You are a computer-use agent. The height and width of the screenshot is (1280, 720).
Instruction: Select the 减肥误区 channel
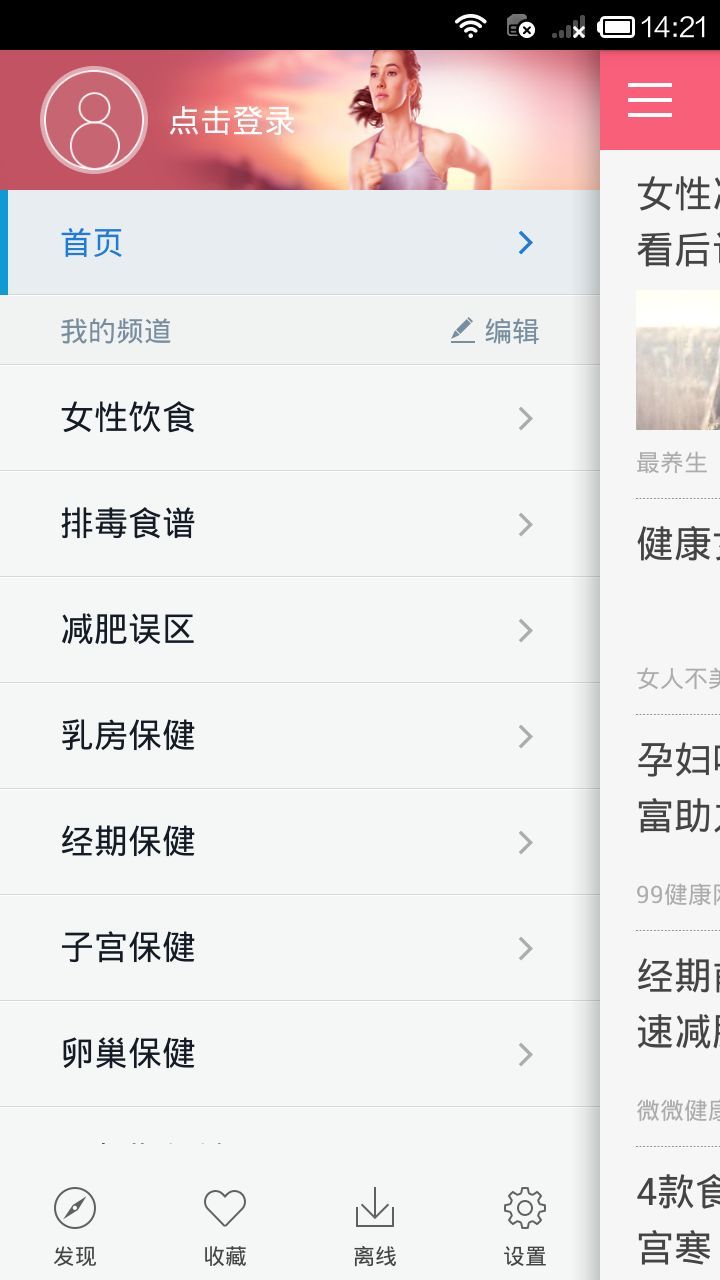[300, 630]
